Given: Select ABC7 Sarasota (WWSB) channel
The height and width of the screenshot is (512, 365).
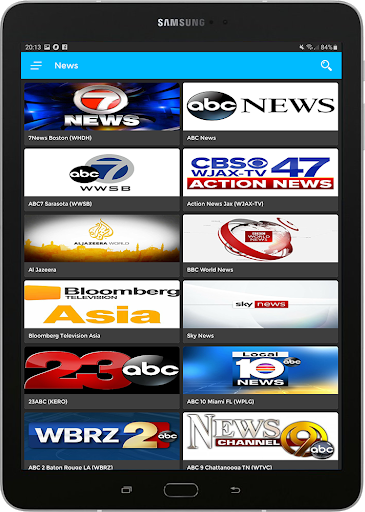Looking at the screenshot, I should [102, 180].
